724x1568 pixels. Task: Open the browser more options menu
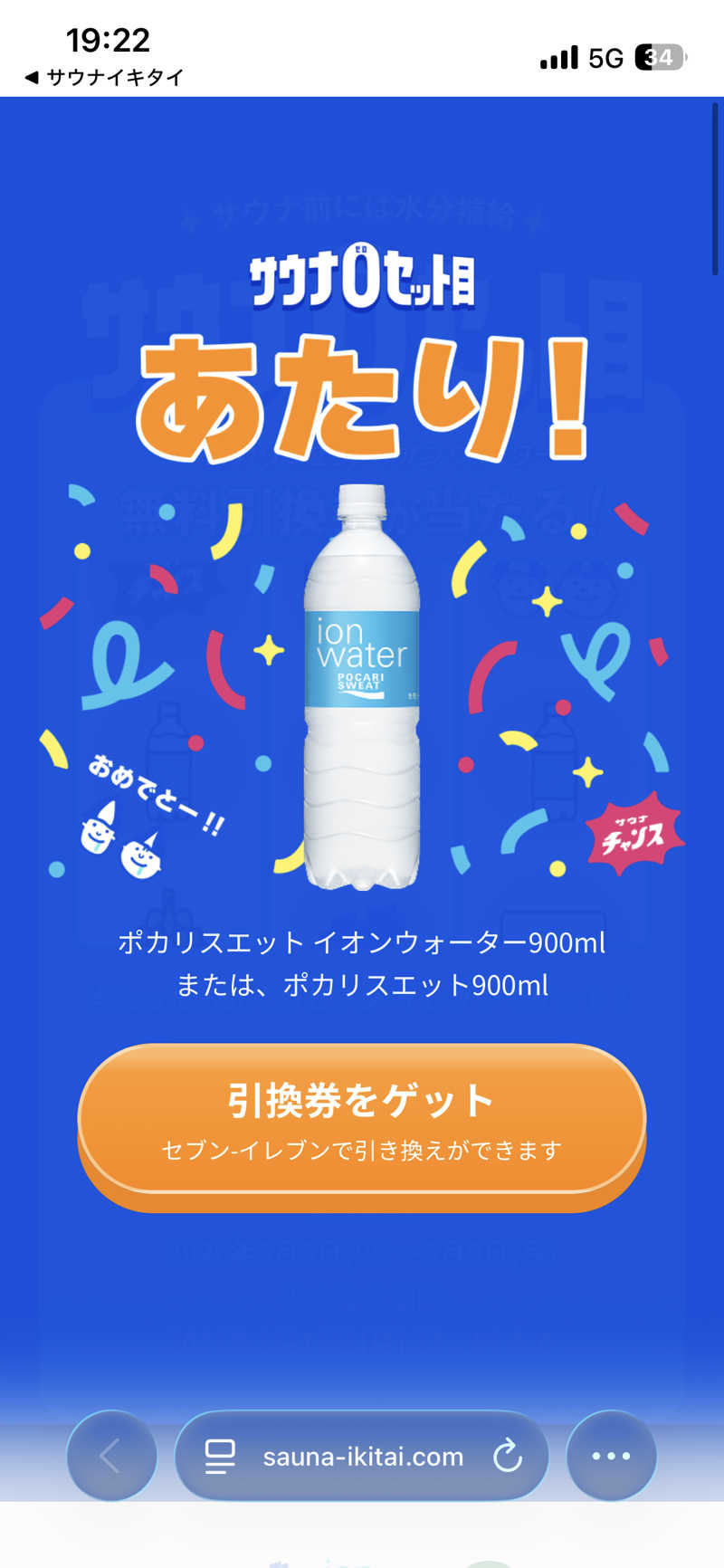point(611,1456)
